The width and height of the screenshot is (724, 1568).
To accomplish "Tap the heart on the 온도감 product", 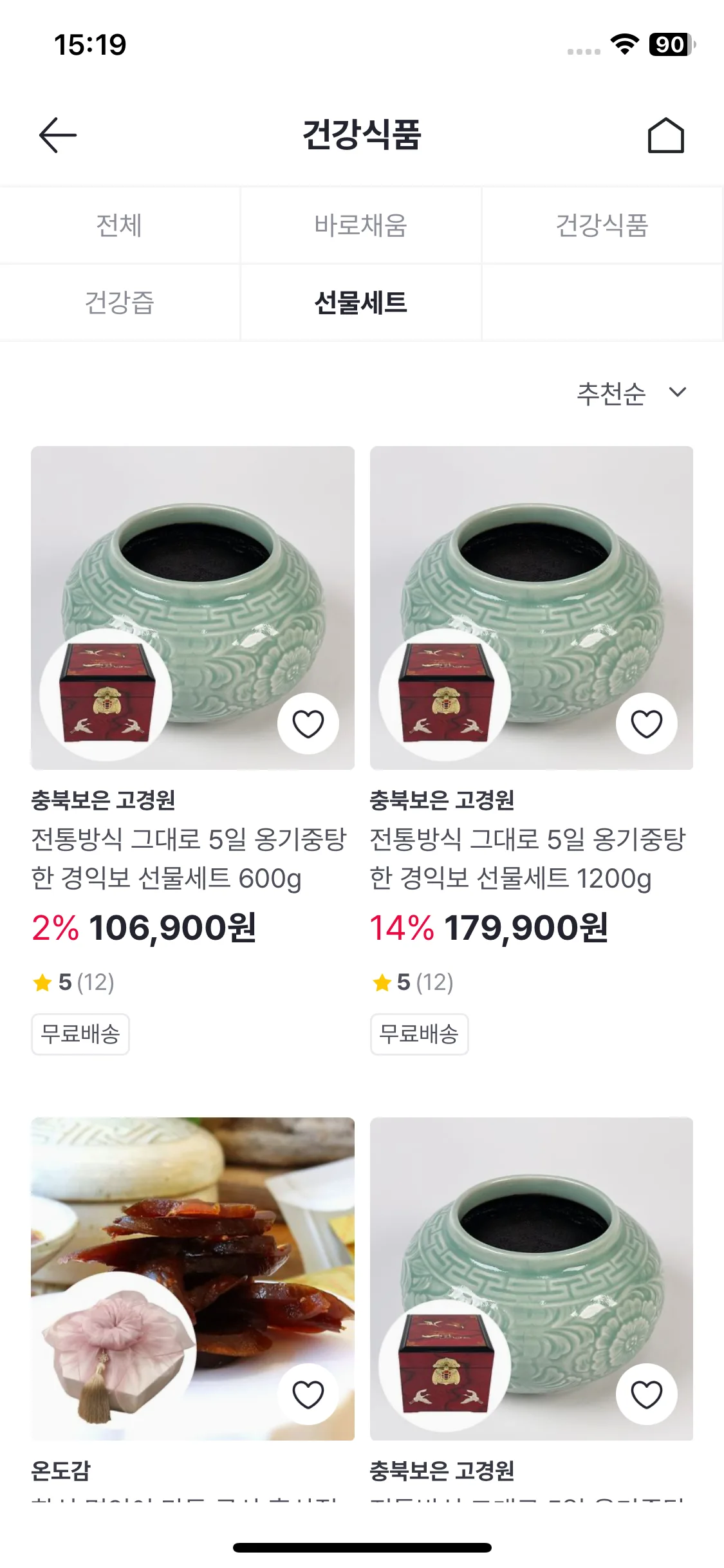I will (308, 1394).
